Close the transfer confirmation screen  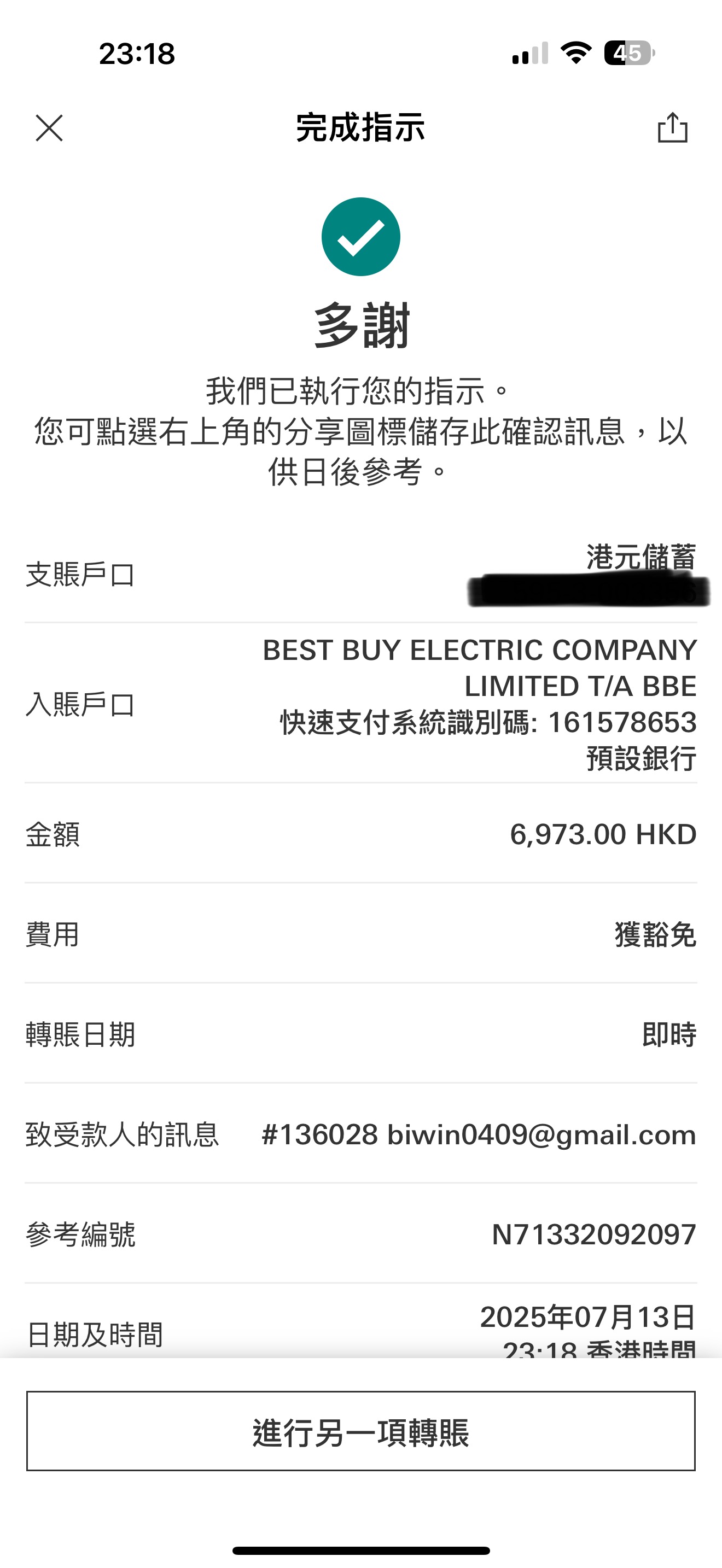tap(49, 128)
